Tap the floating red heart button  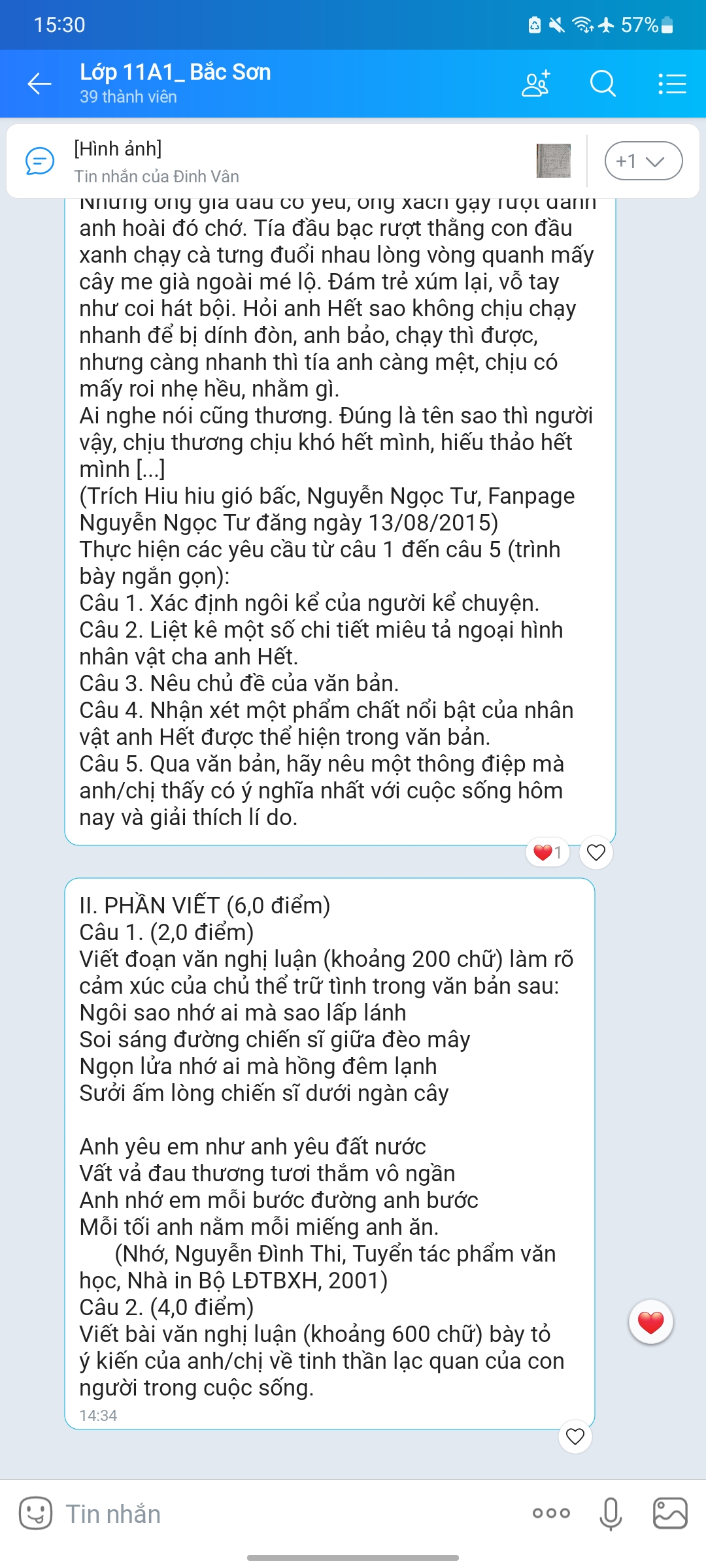click(650, 1322)
